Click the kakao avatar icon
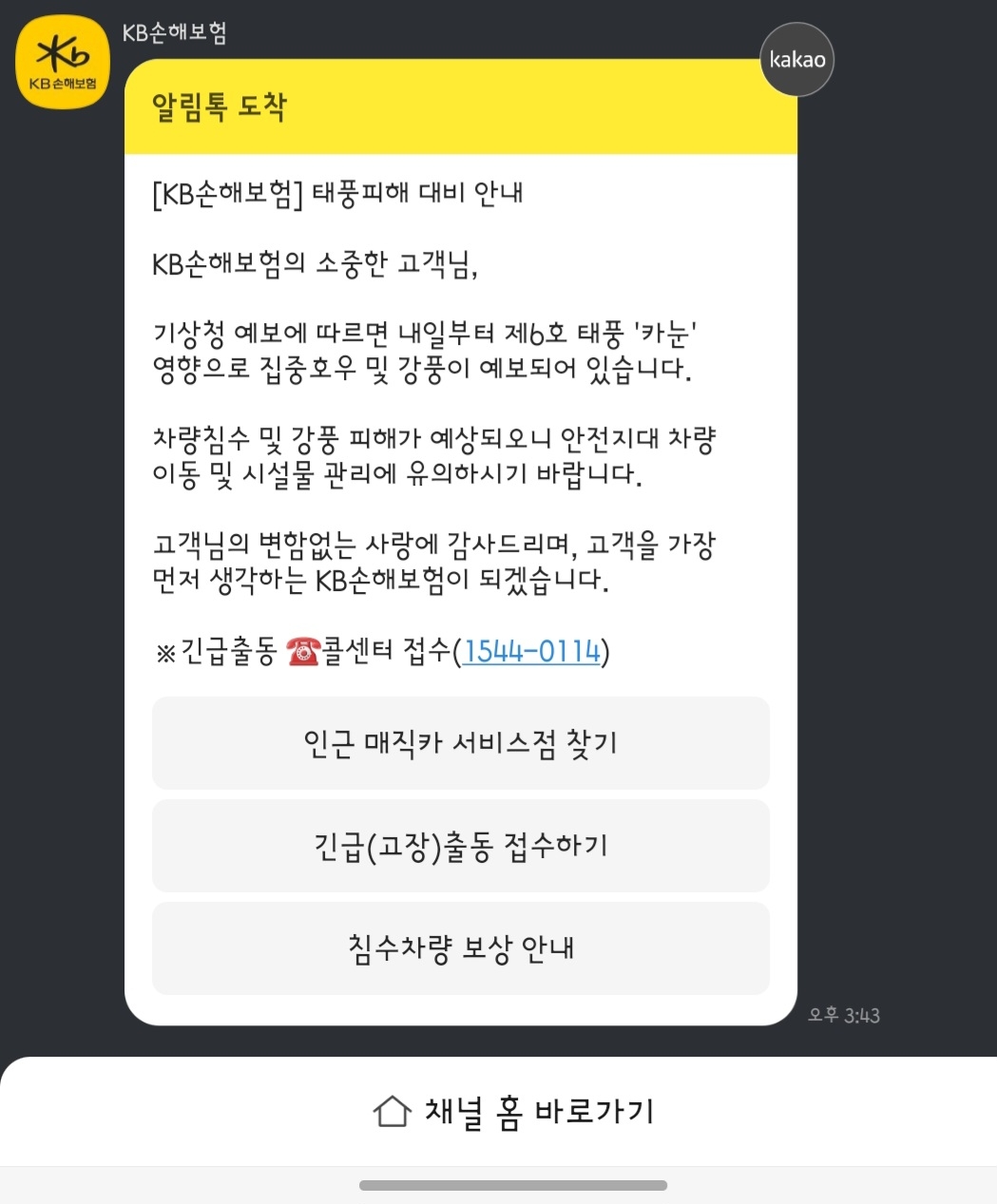Image resolution: width=997 pixels, height=1204 pixels. [796, 59]
